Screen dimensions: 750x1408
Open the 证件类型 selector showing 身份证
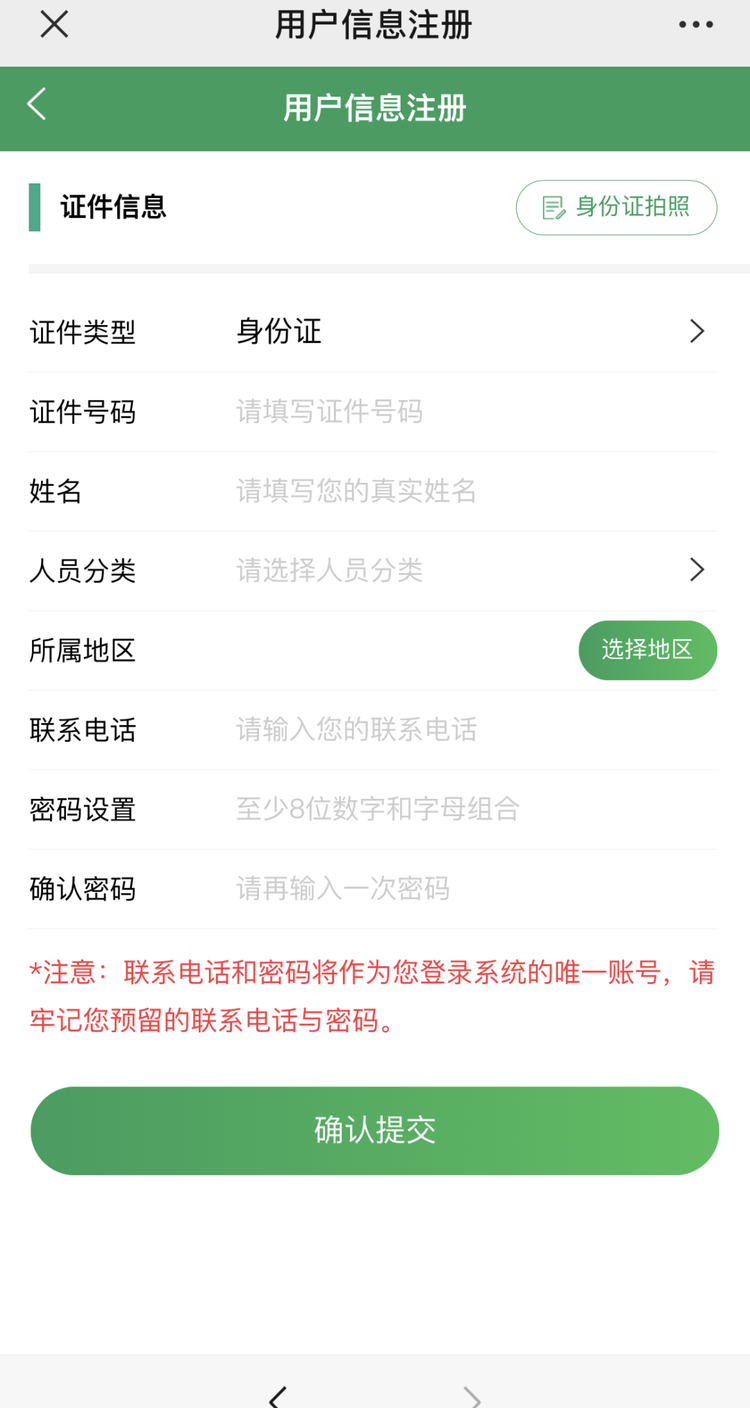pos(373,332)
